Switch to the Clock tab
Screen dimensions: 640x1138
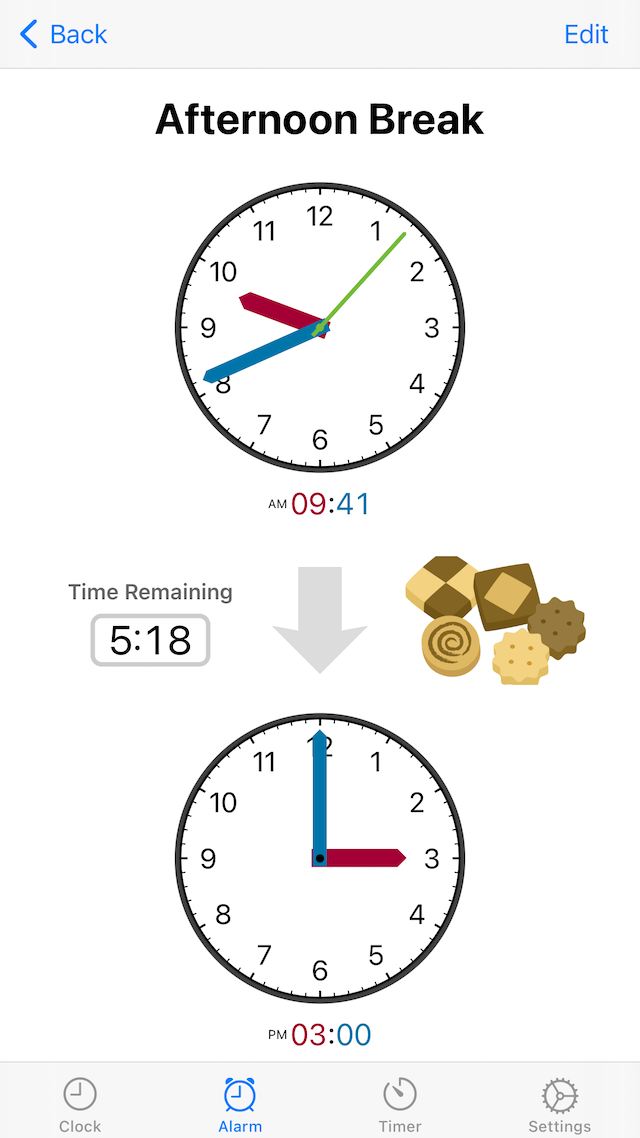[80, 1104]
